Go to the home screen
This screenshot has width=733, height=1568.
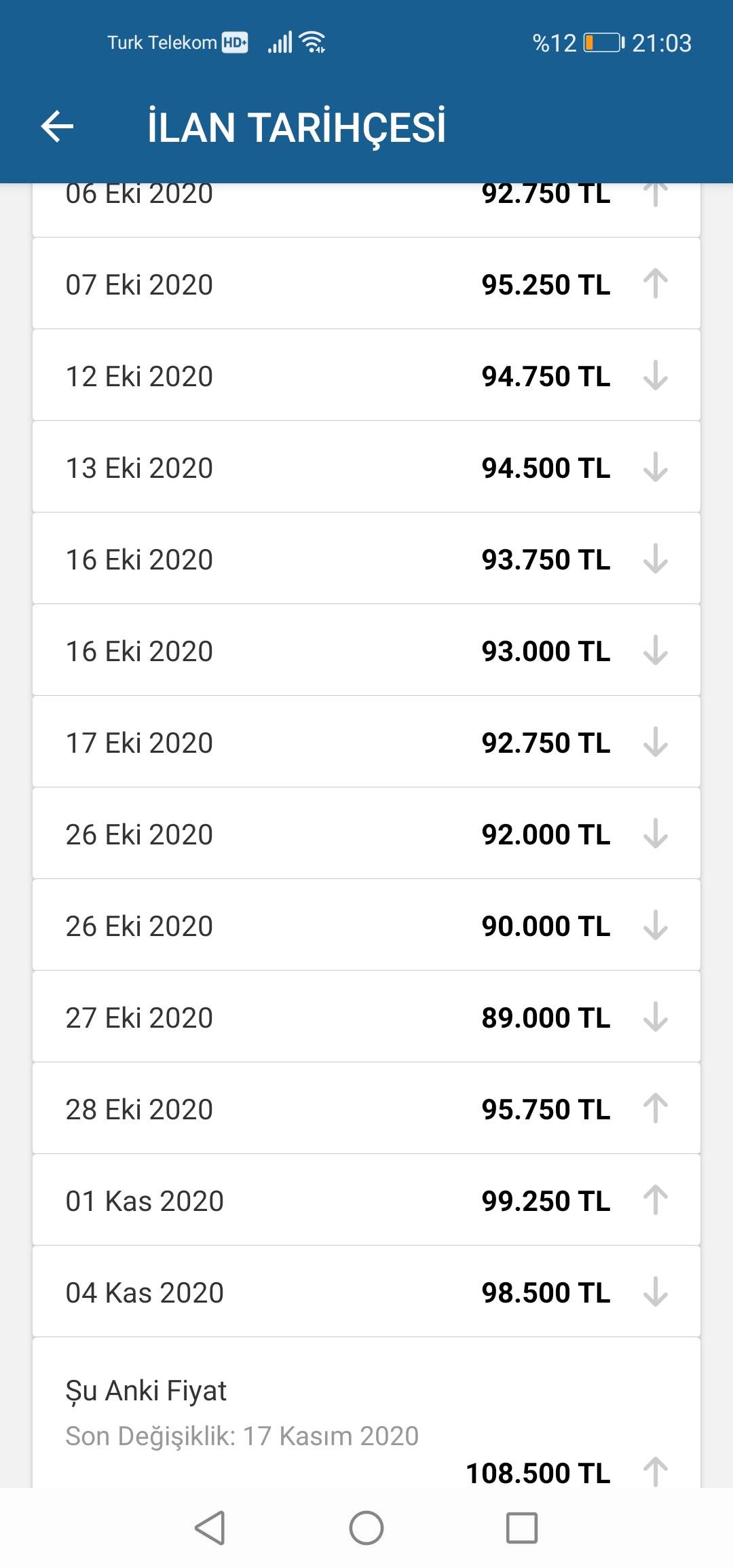click(x=366, y=1528)
